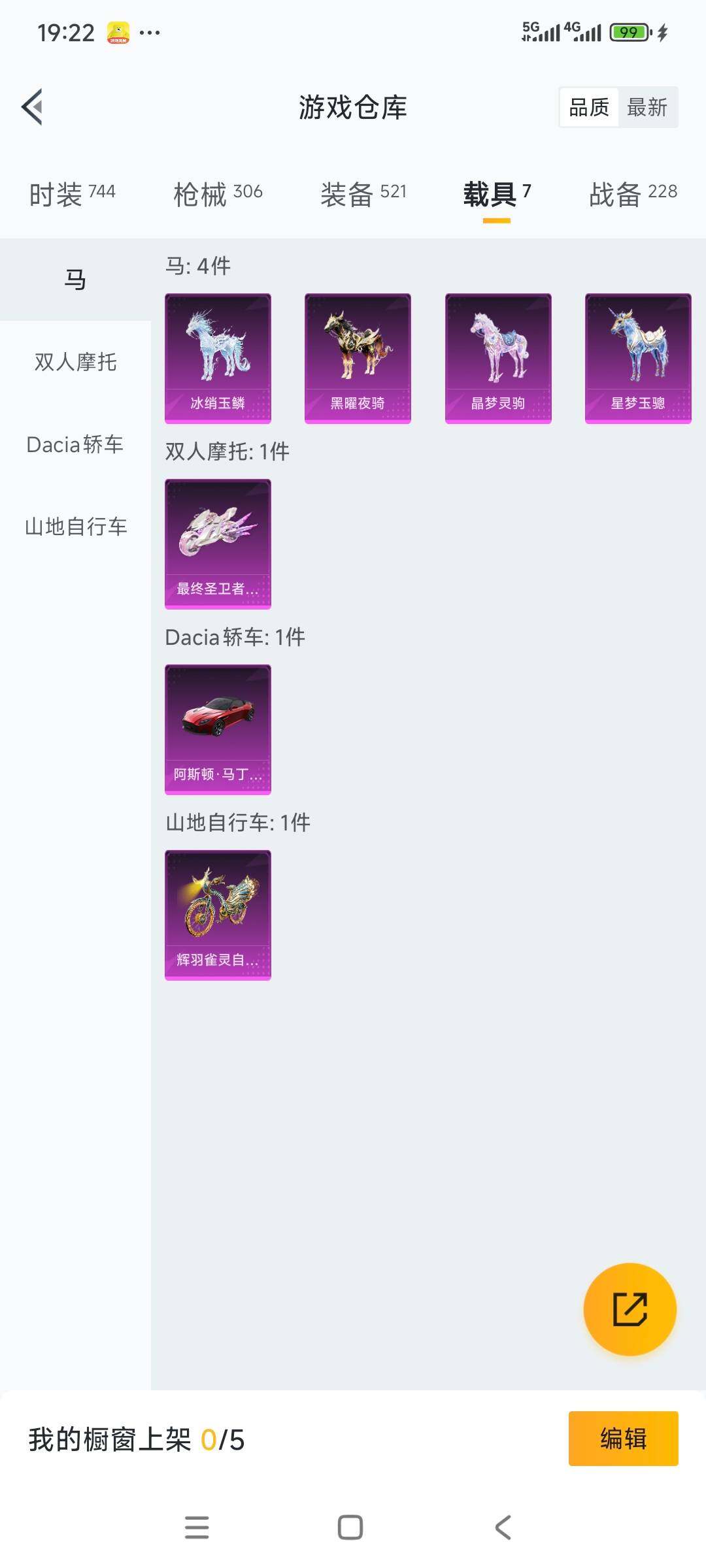Tap the back arrow at top left
The image size is (706, 1568).
click(31, 108)
